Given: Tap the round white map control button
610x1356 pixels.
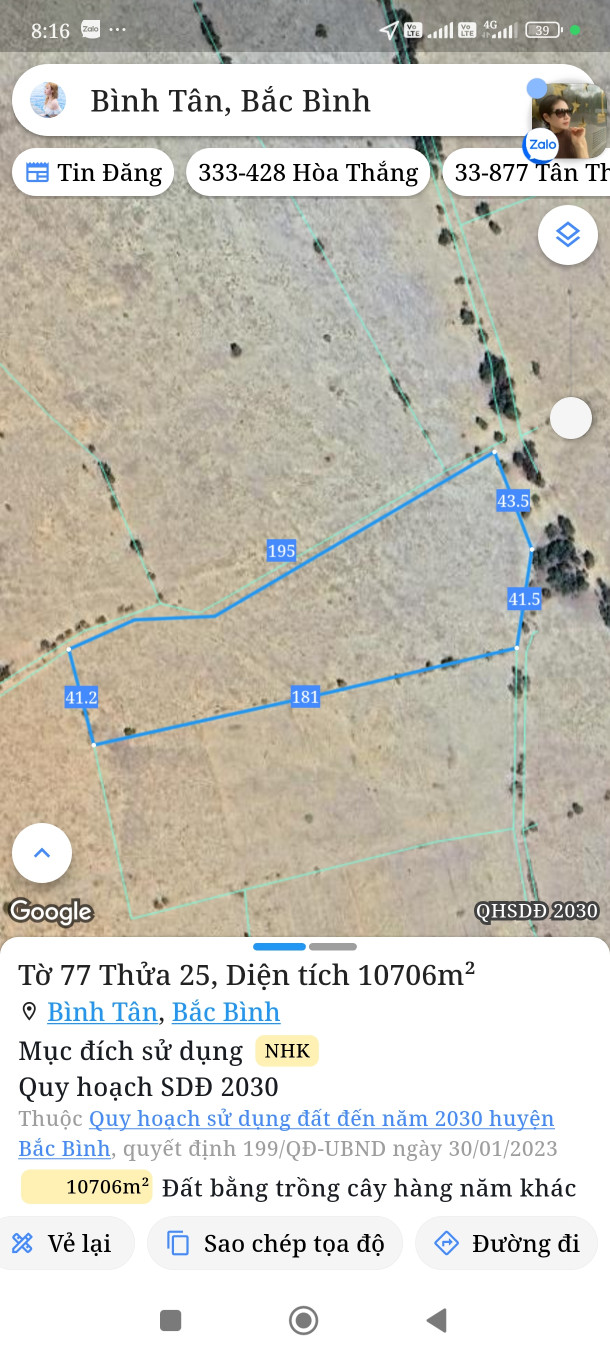Looking at the screenshot, I should (x=571, y=417).
